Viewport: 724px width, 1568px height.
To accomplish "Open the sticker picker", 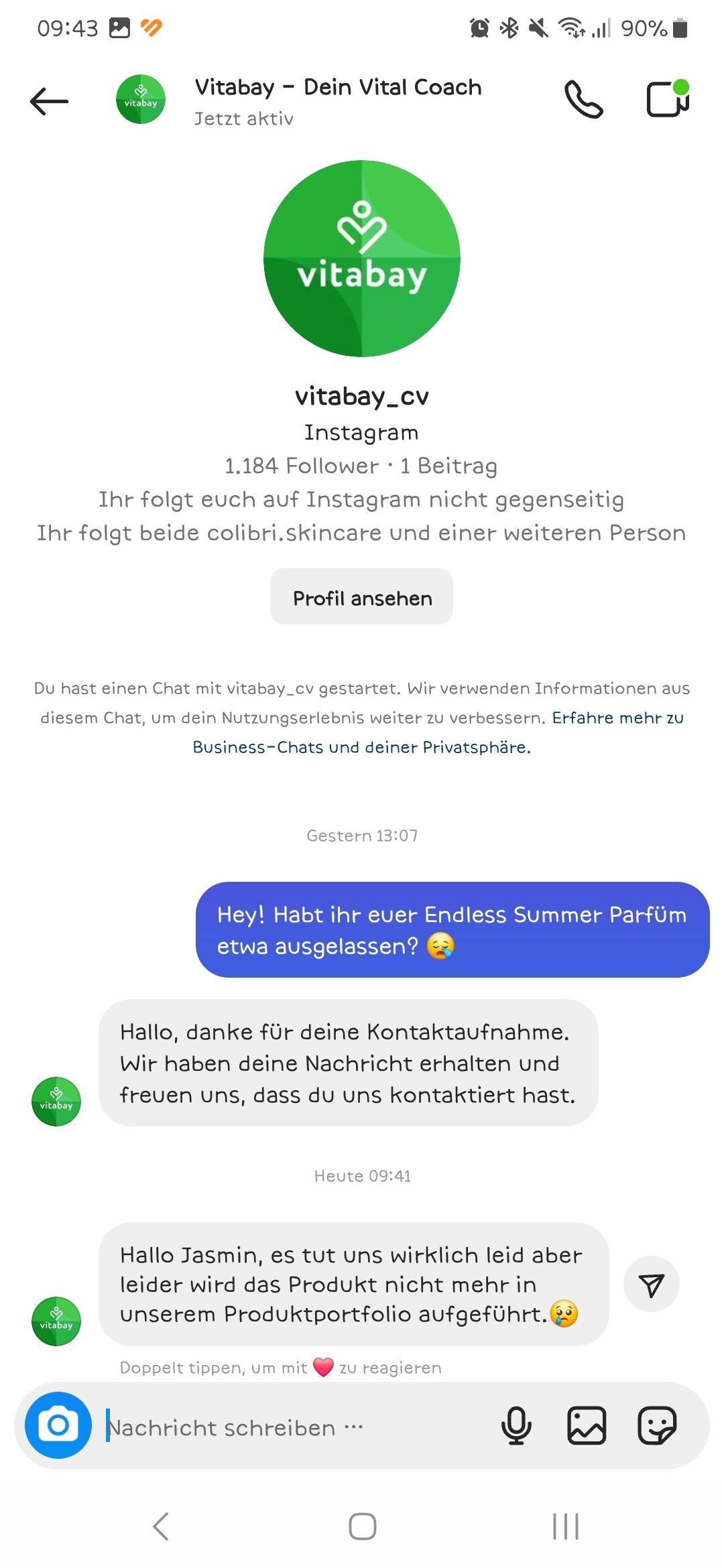I will 657,1425.
